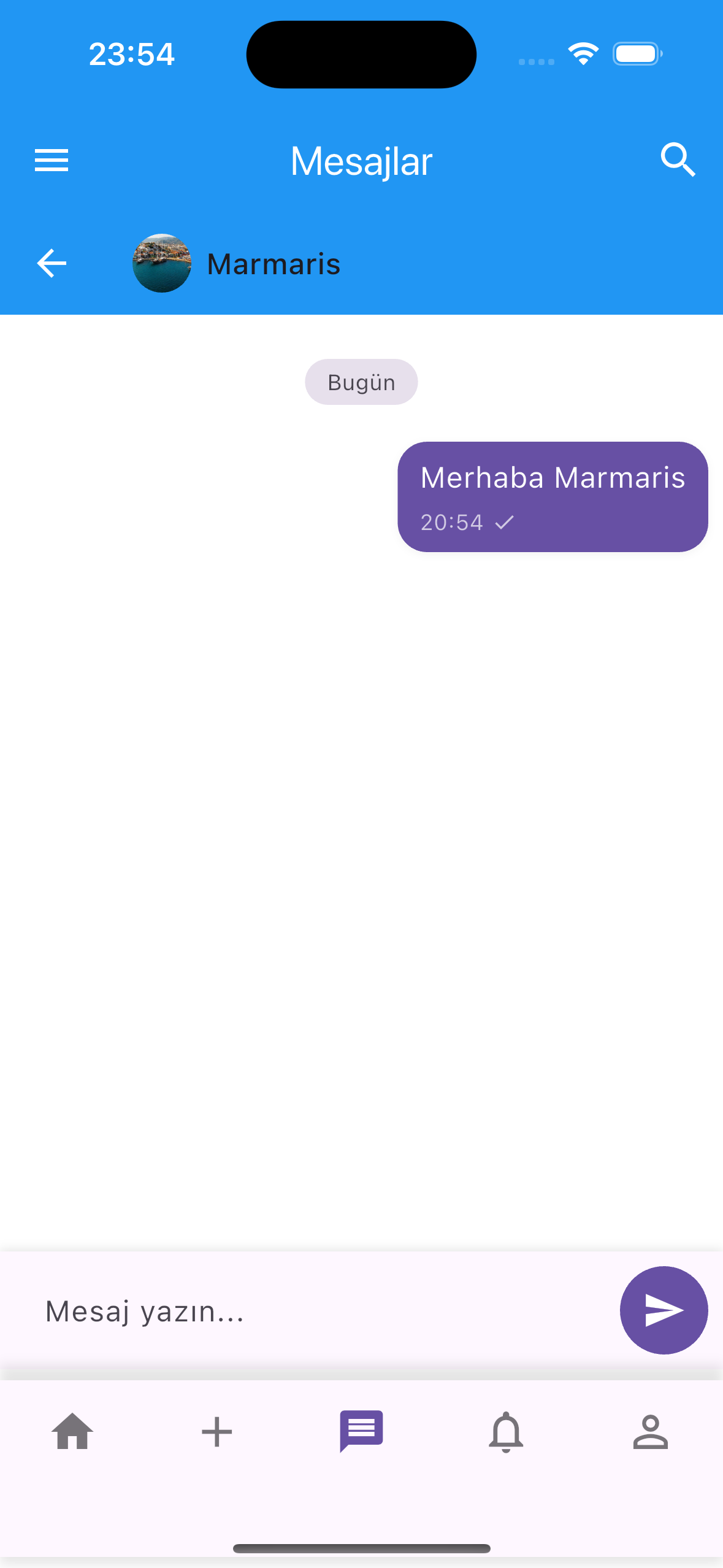Tap the Bugün date chip

point(361,381)
